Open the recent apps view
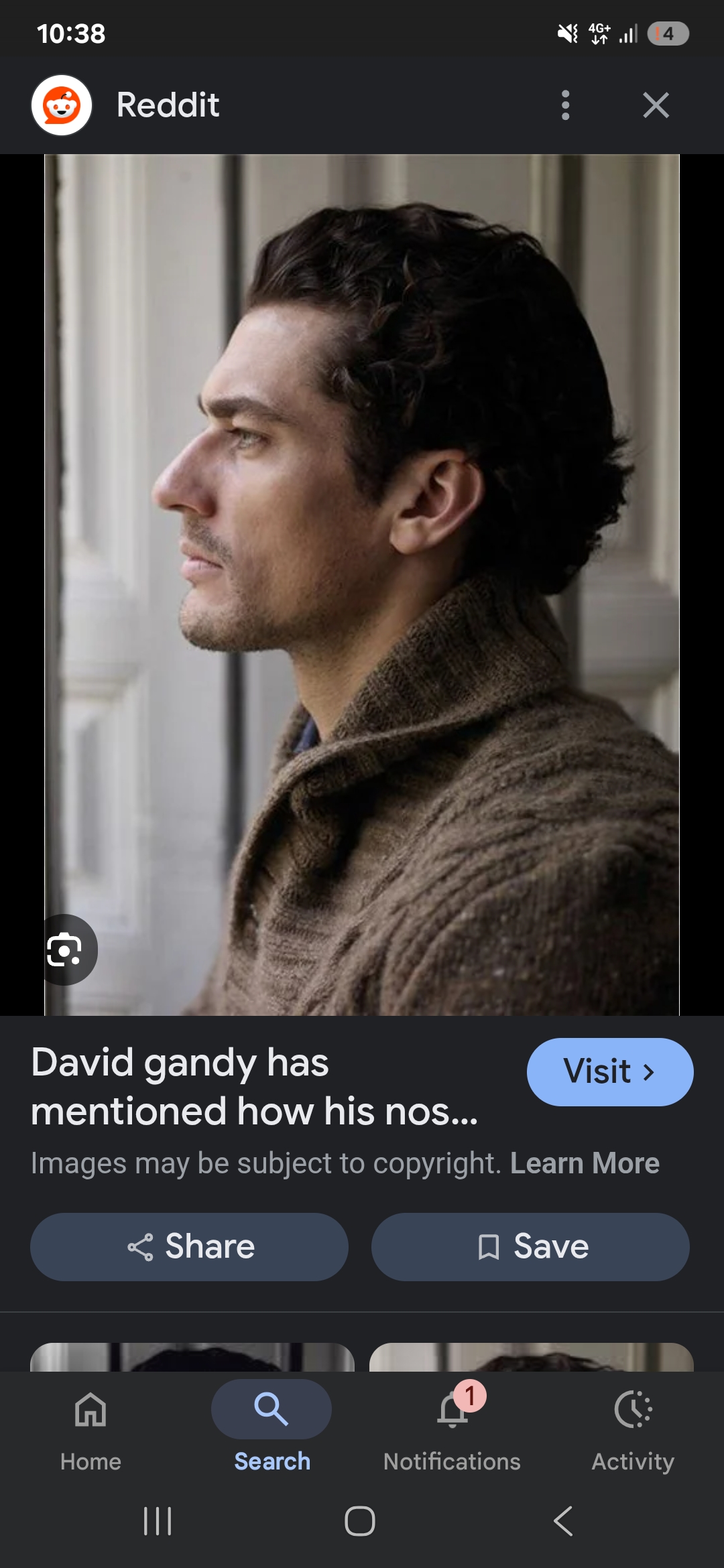 pyautogui.click(x=158, y=1520)
